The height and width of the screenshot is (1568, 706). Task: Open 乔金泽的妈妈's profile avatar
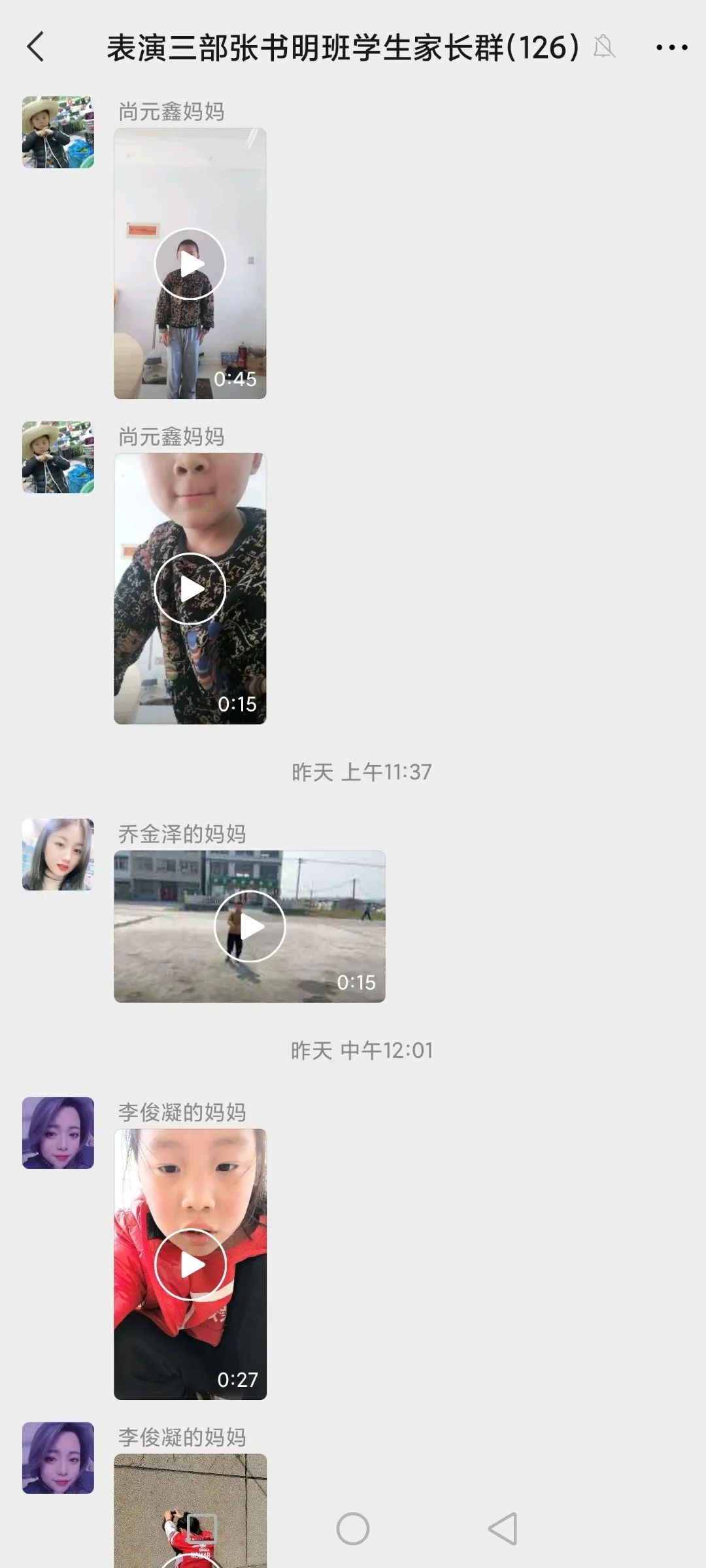tap(58, 855)
